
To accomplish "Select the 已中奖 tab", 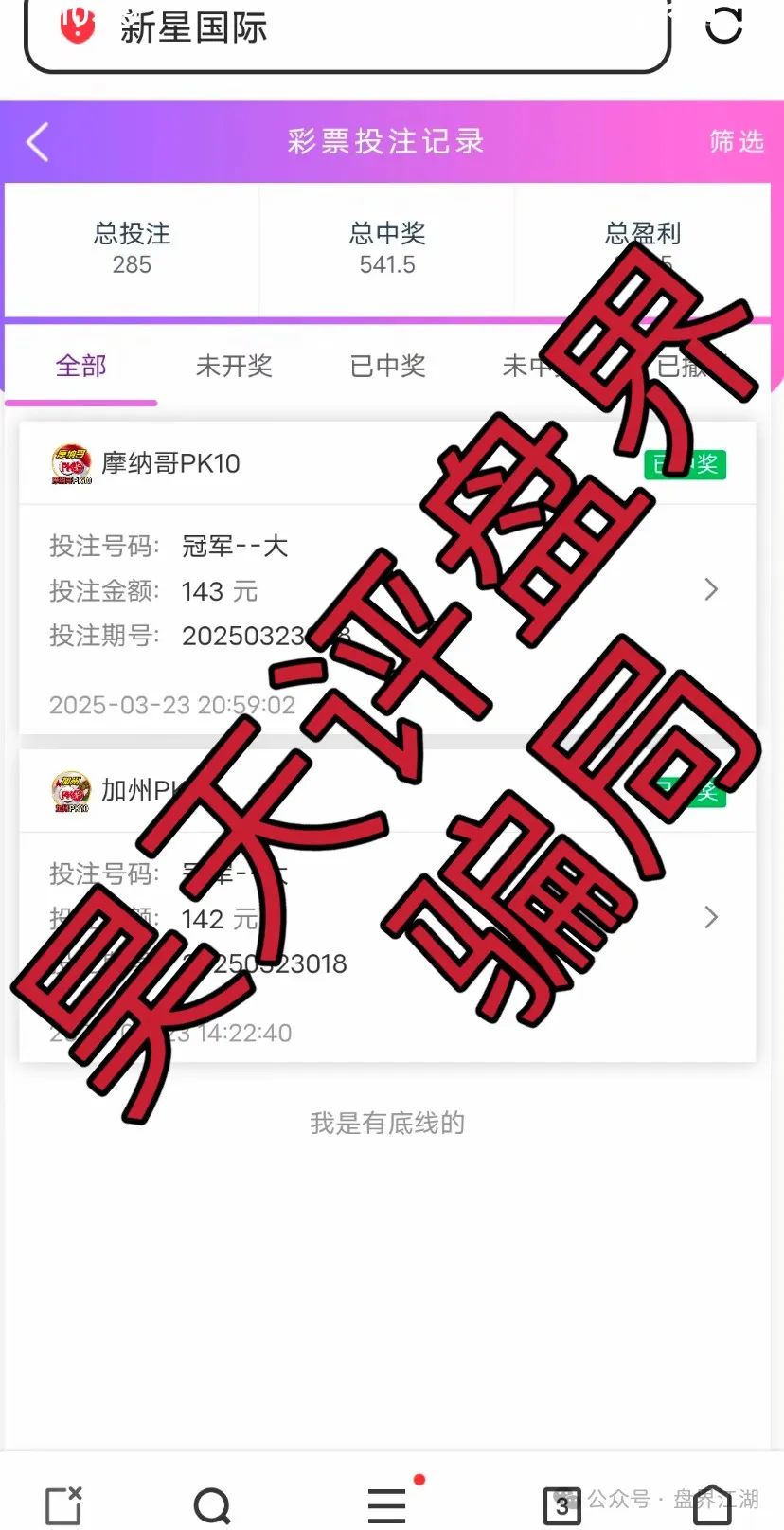I will click(x=387, y=366).
